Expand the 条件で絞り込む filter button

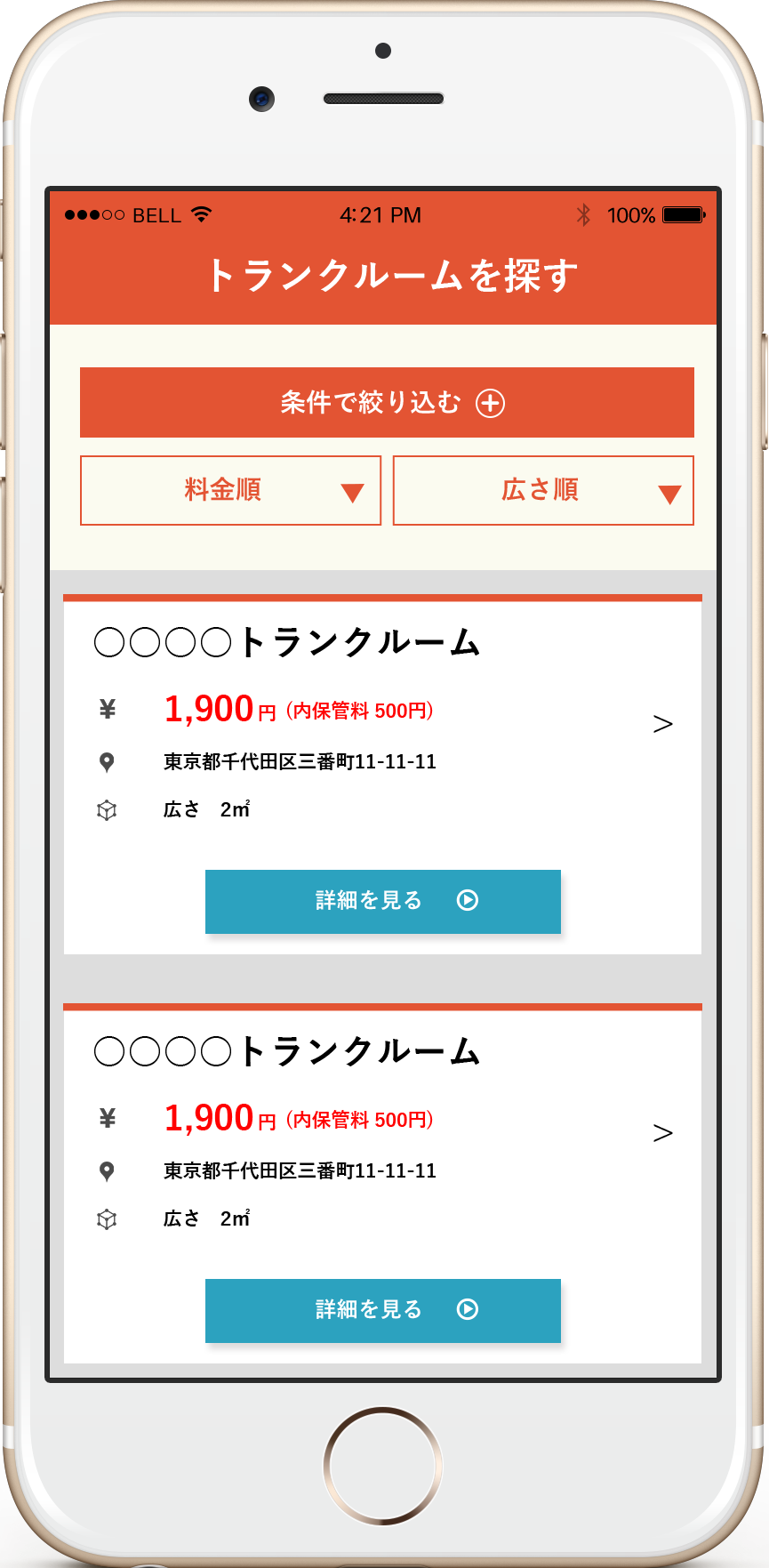point(387,402)
